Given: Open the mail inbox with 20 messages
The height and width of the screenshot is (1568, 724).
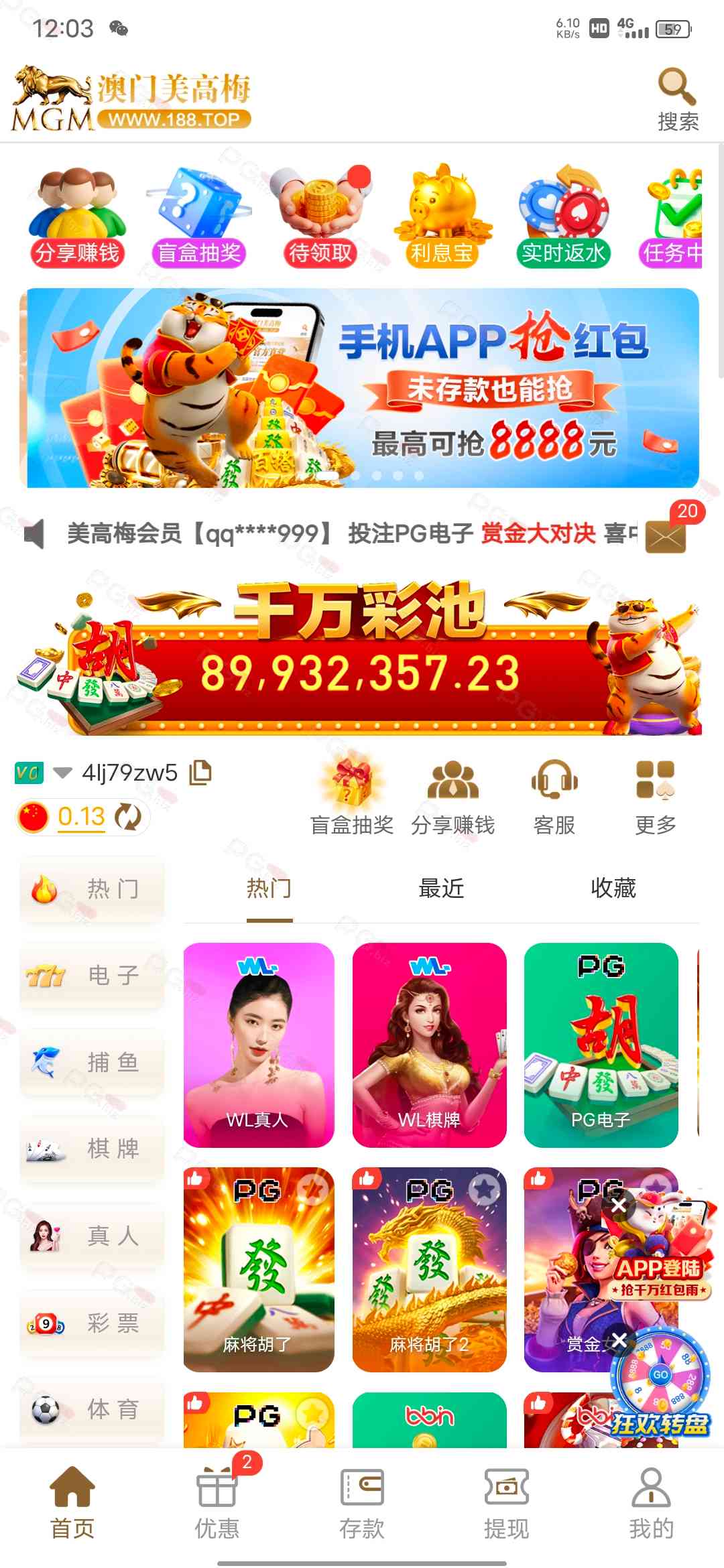Looking at the screenshot, I should (x=665, y=535).
